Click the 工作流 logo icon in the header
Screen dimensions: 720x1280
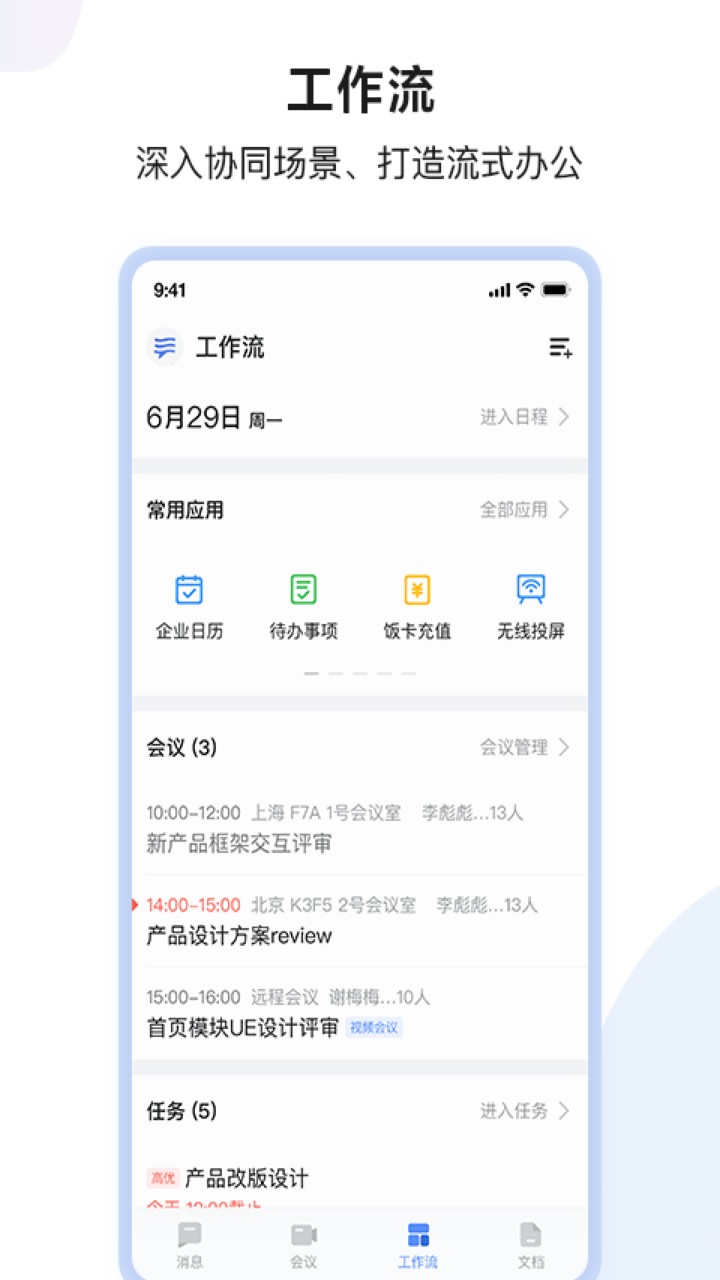pos(164,347)
